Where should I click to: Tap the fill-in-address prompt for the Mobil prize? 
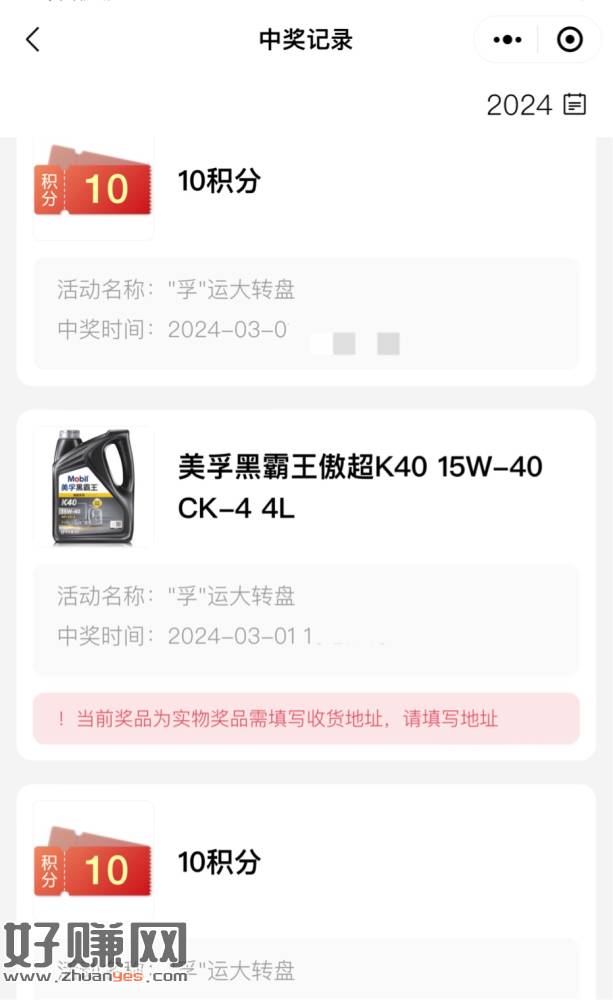(x=306, y=718)
